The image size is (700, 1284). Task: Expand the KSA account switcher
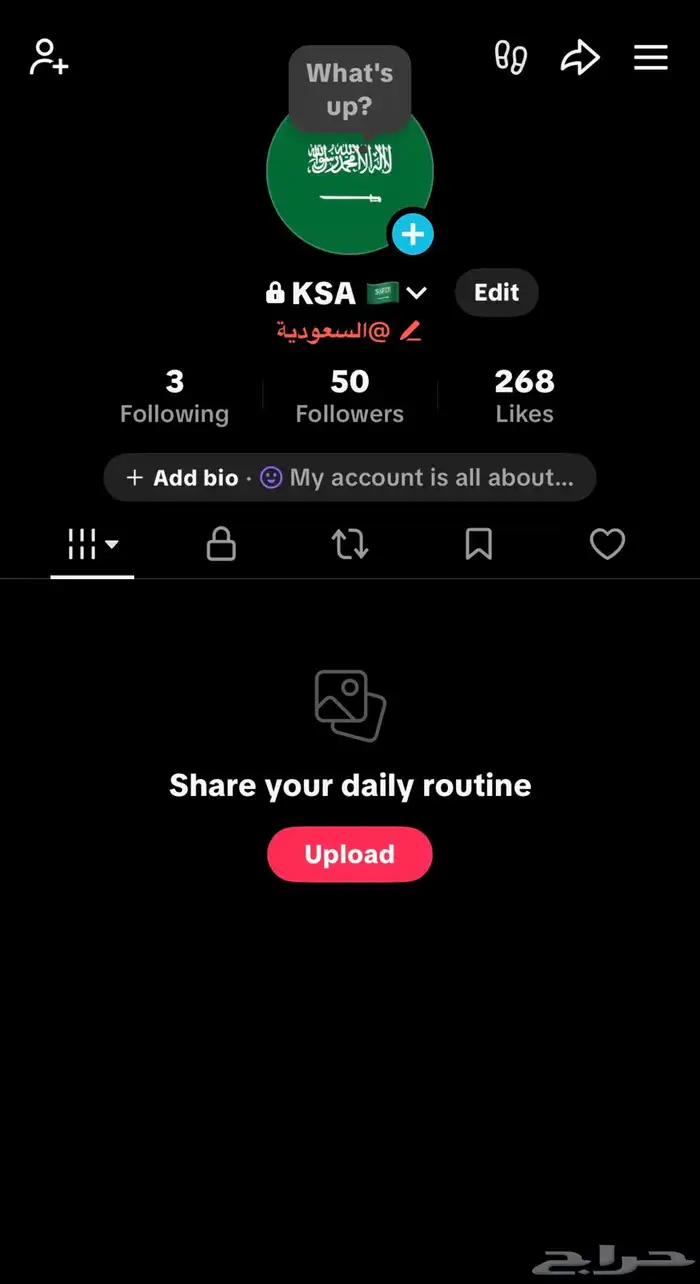(417, 293)
